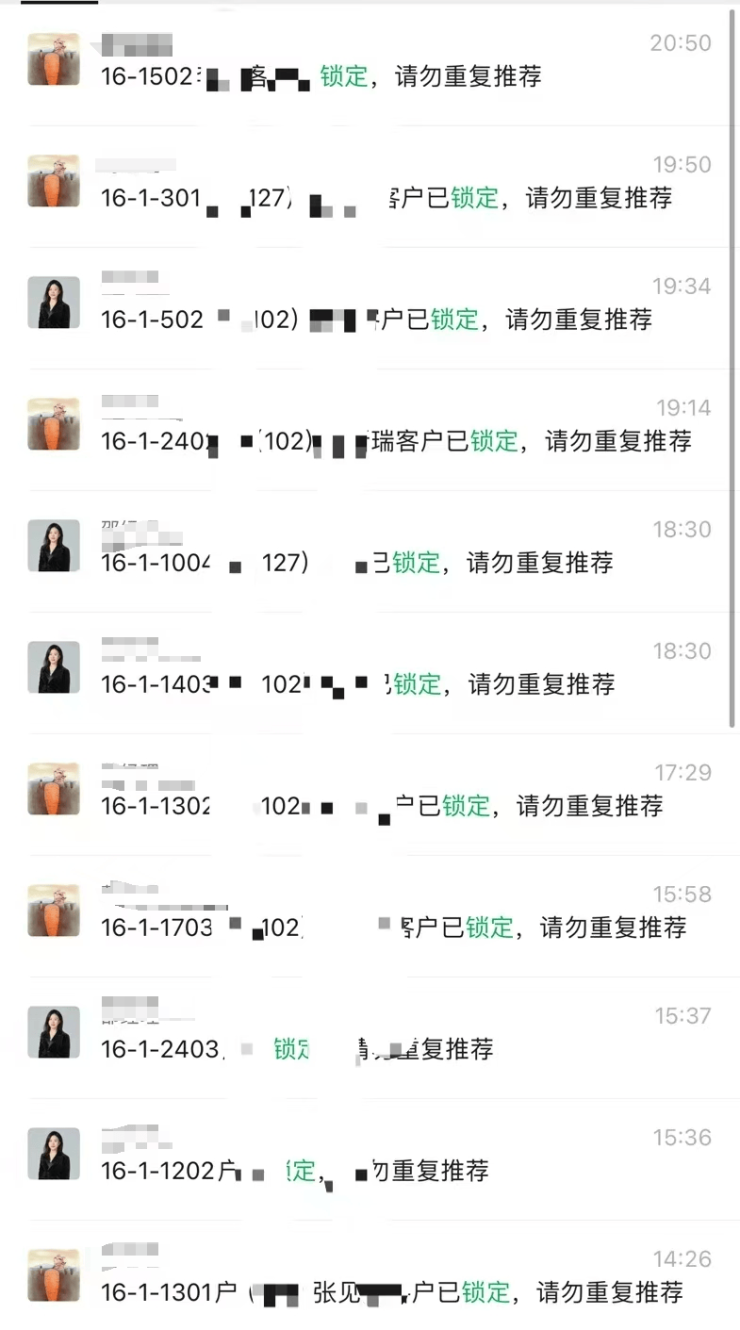This screenshot has width=740, height=1330.
Task: Open the 19:14 message for 16-1-240
Action: (x=370, y=429)
